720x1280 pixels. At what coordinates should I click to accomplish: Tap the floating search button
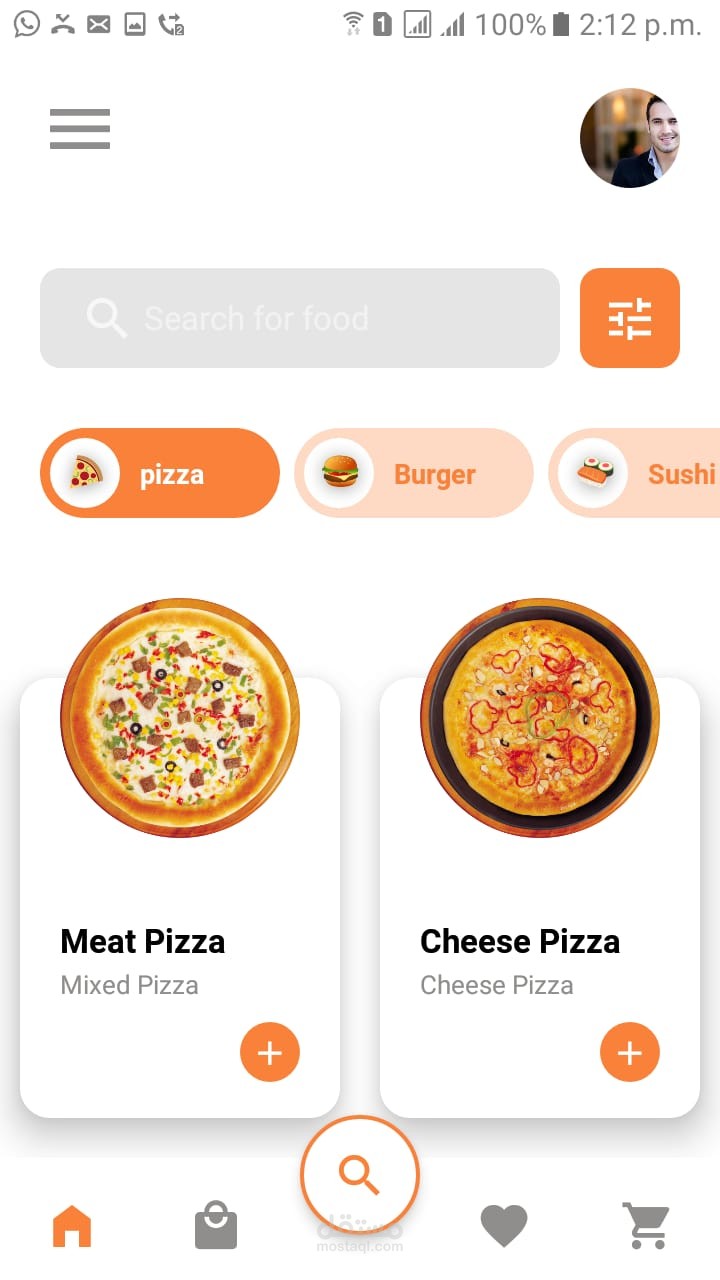click(360, 1175)
